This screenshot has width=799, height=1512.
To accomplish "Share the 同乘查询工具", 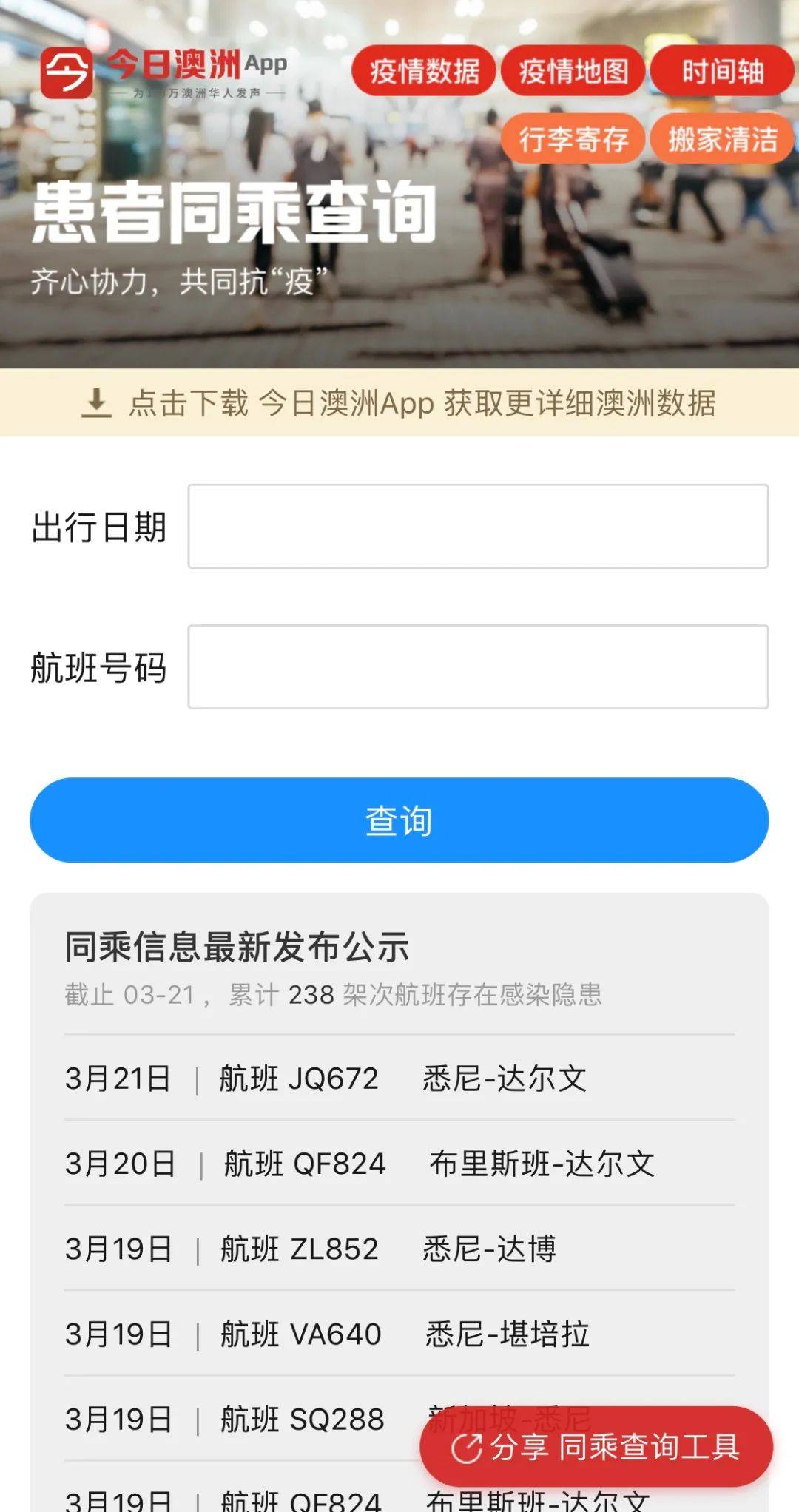I will tap(596, 1447).
